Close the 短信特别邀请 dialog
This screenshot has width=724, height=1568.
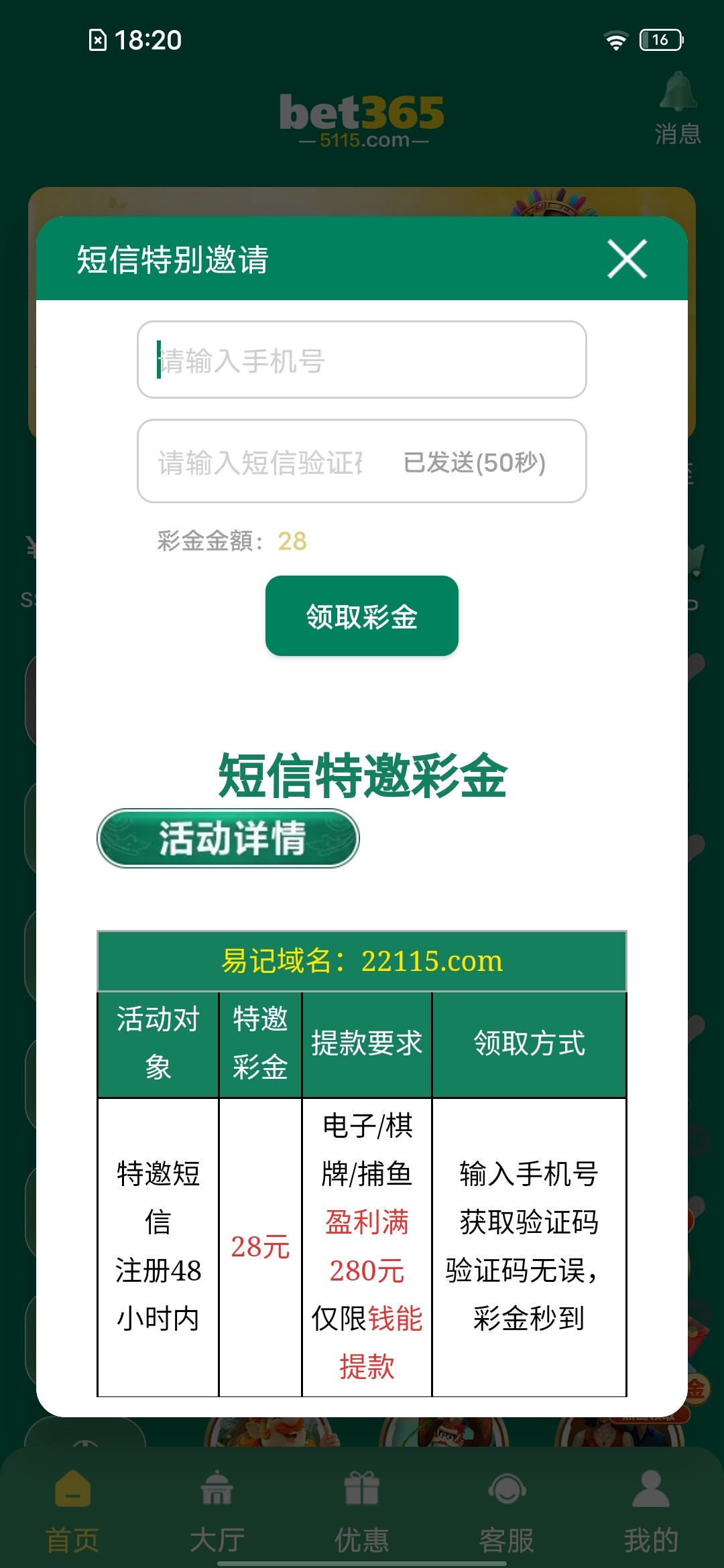point(627,259)
